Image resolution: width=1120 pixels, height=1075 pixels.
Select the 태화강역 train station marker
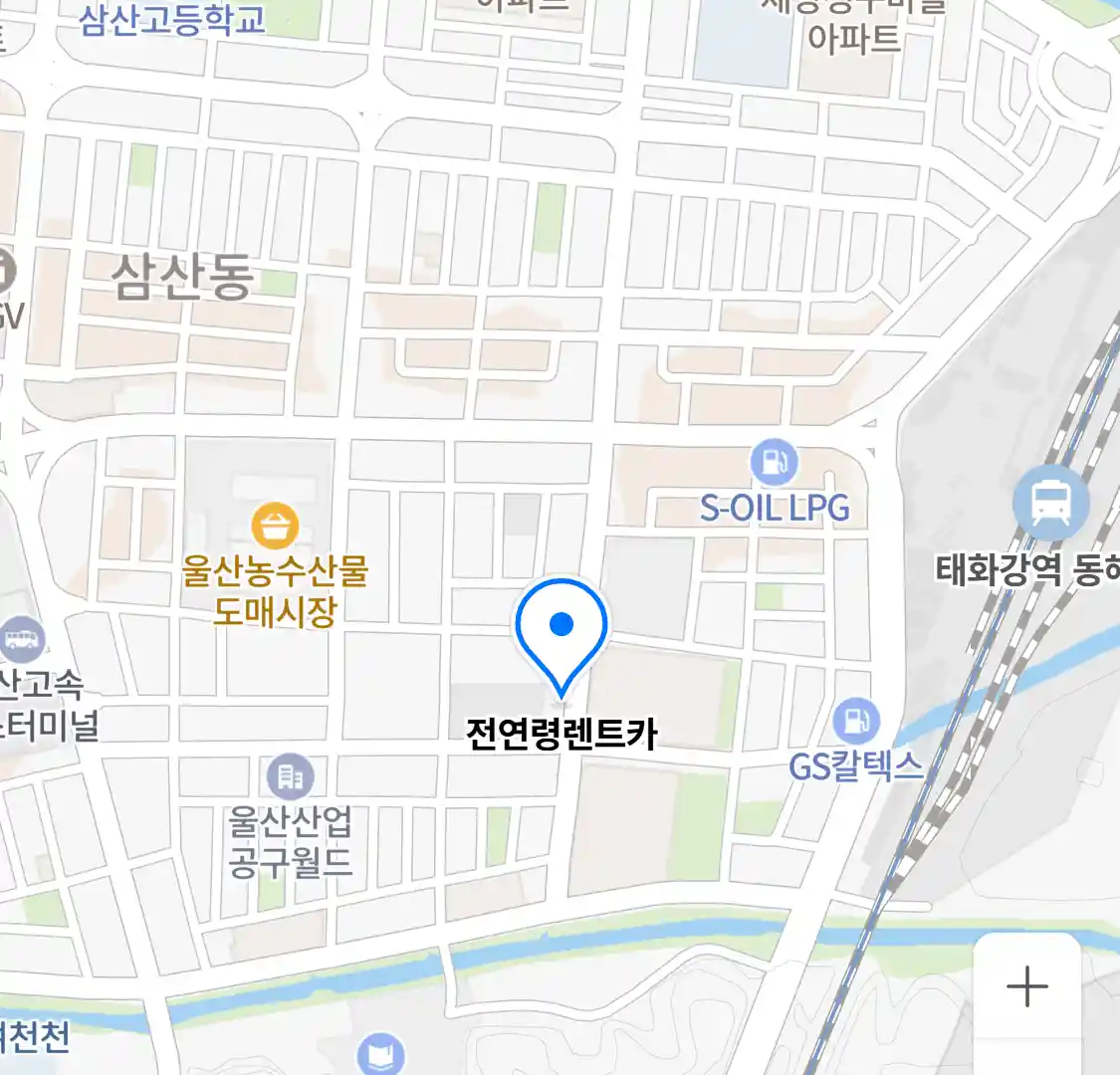[x=1050, y=502]
